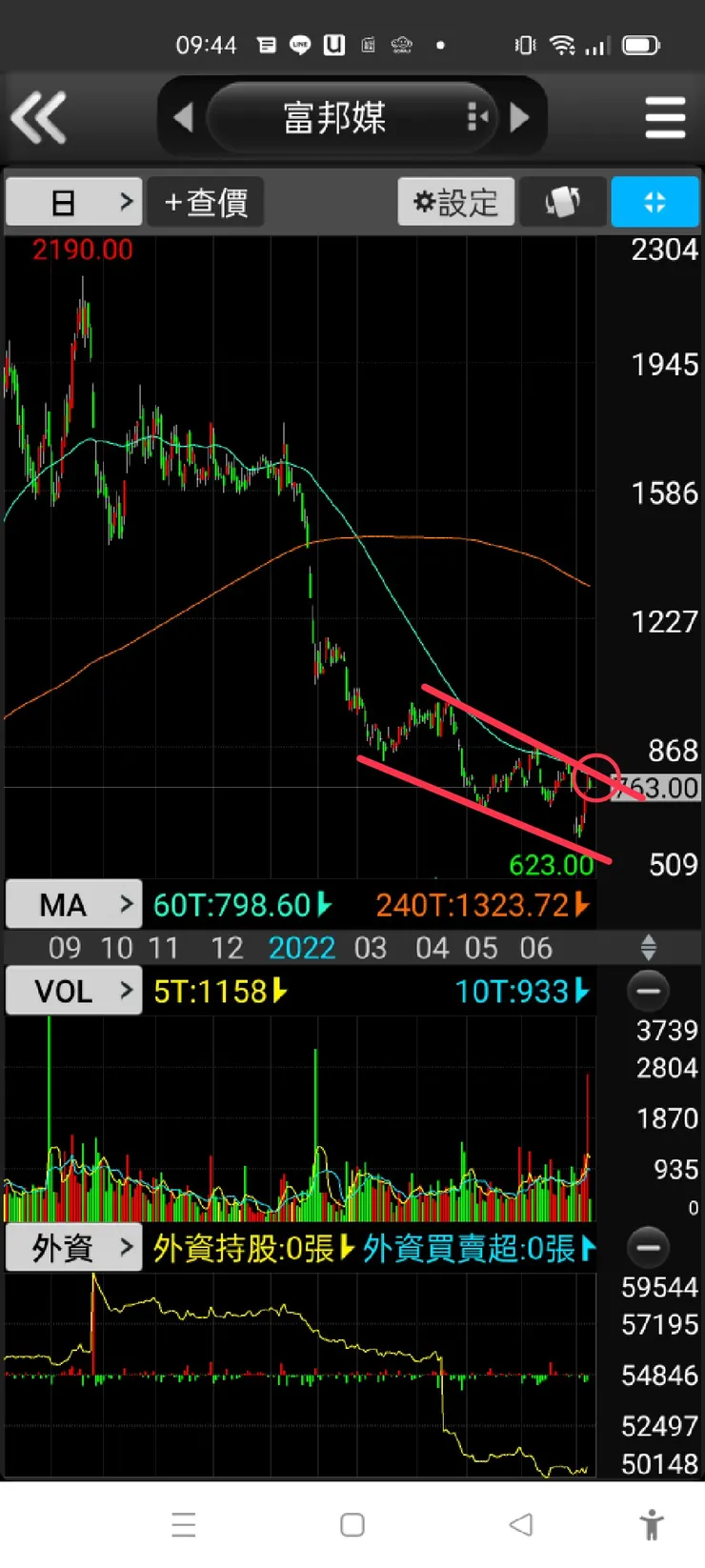Open chart 設定 settings
705x1568 pixels.
455,202
